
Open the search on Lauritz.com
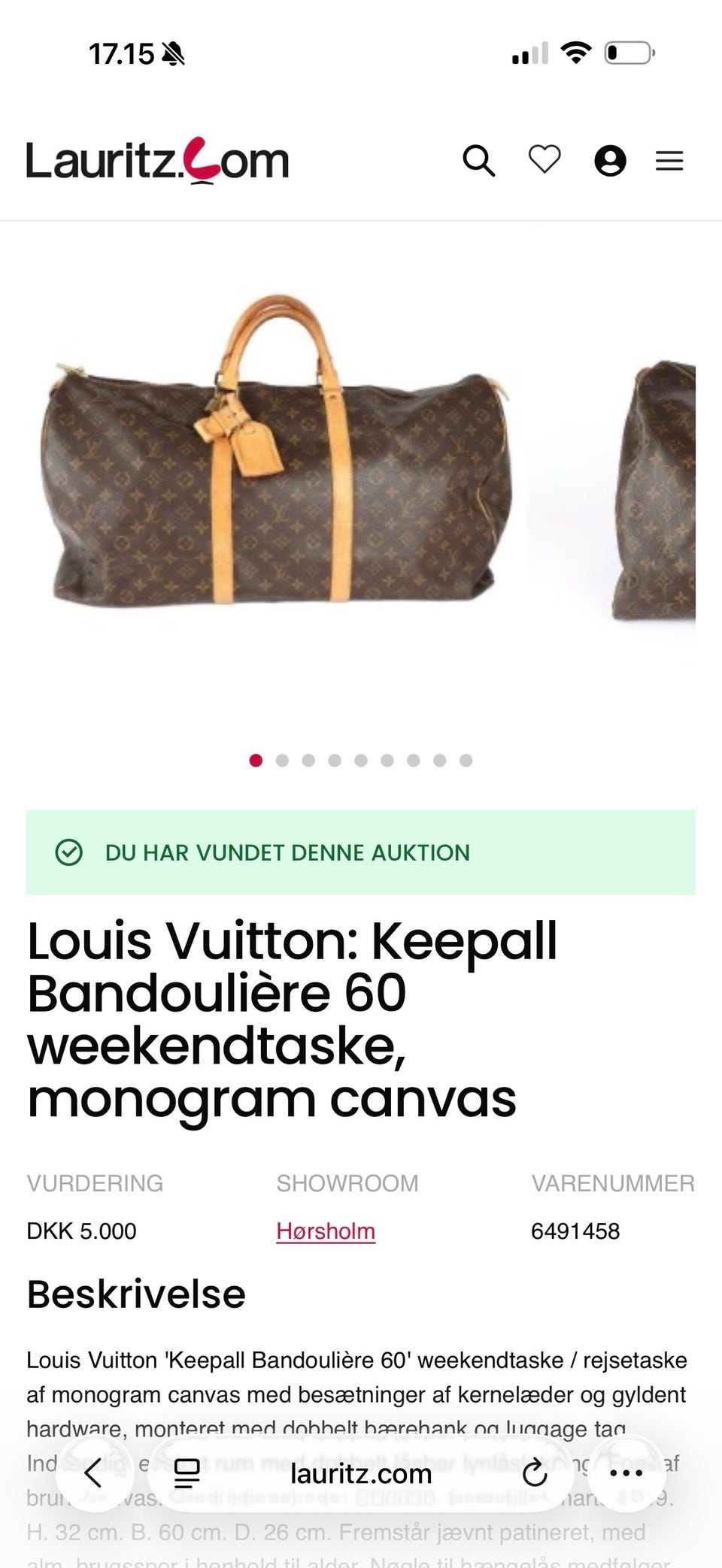(479, 160)
